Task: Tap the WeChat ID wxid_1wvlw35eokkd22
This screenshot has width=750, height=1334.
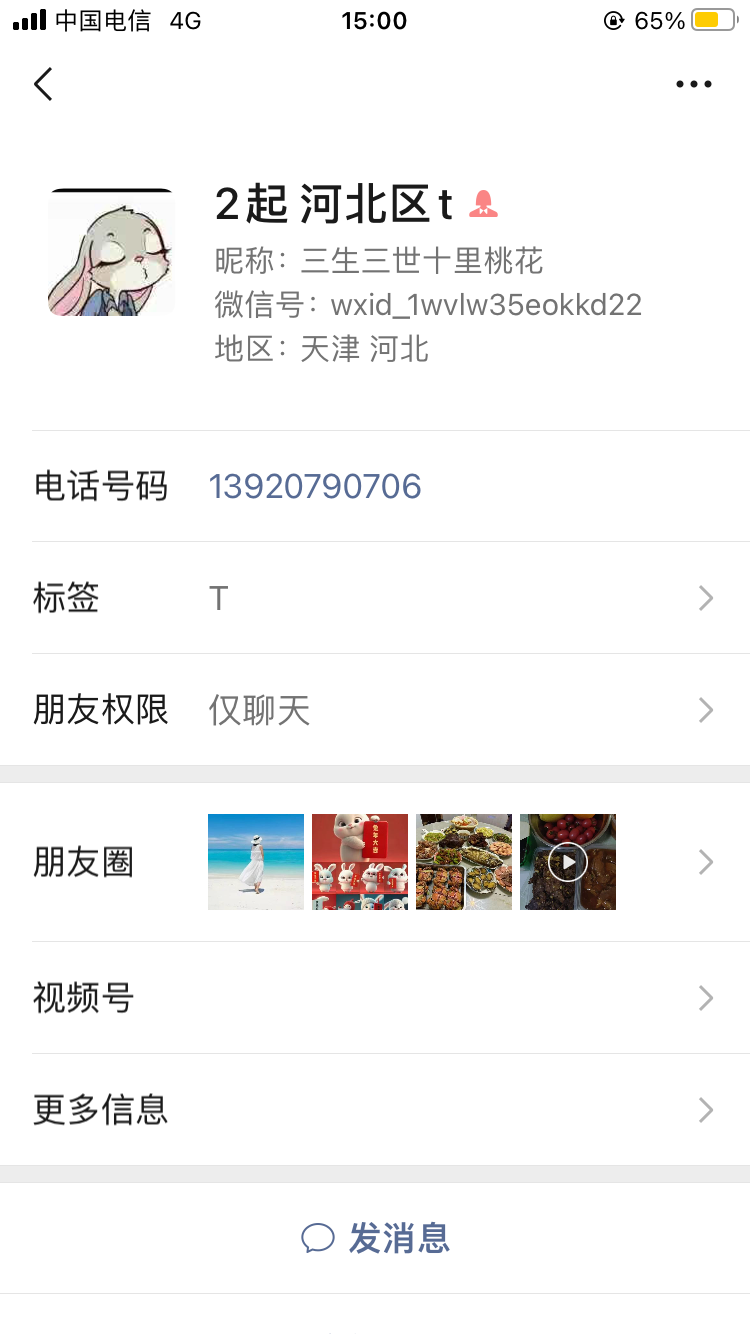Action: pos(487,305)
